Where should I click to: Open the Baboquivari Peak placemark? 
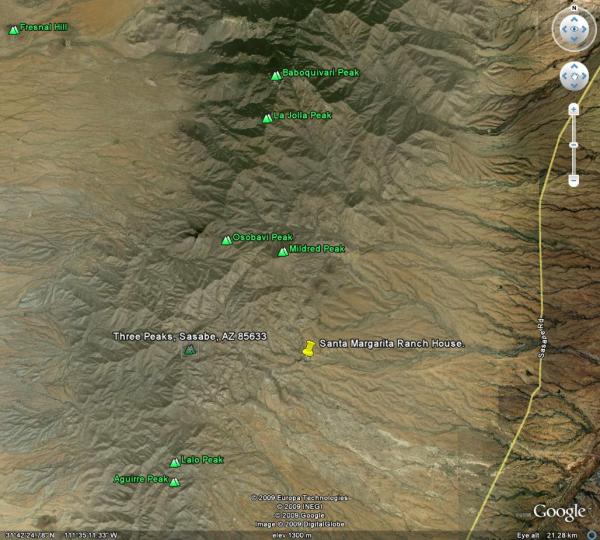pyautogui.click(x=276, y=75)
